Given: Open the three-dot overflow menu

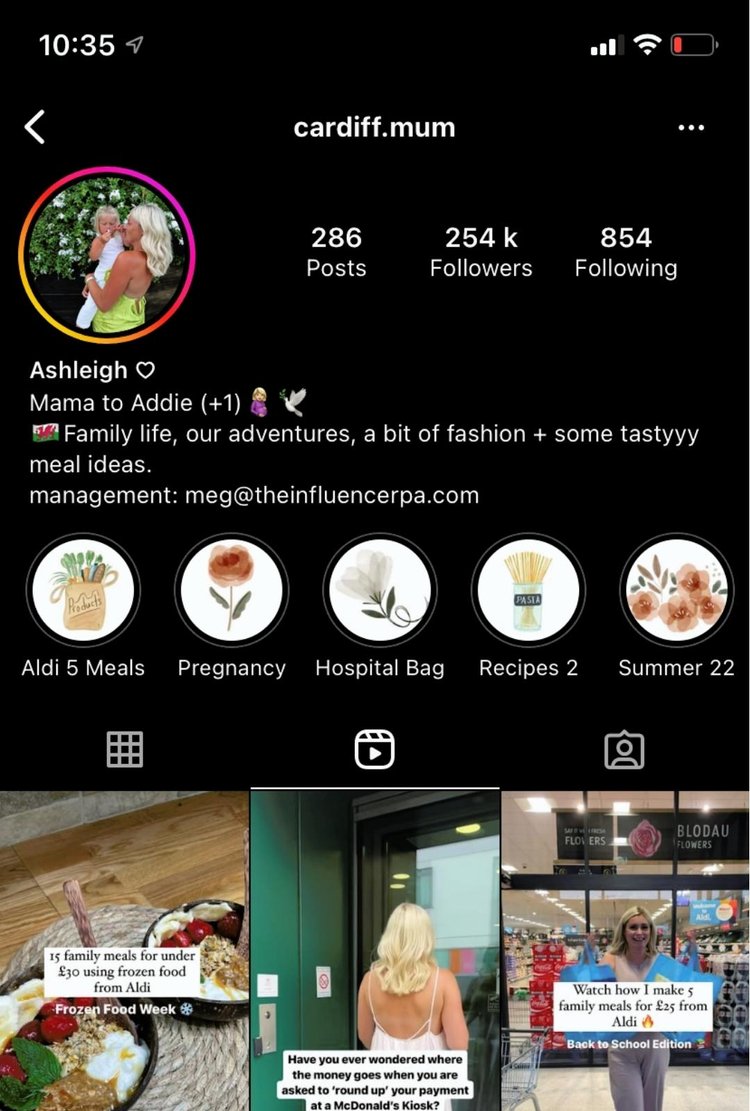Looking at the screenshot, I should coord(691,128).
